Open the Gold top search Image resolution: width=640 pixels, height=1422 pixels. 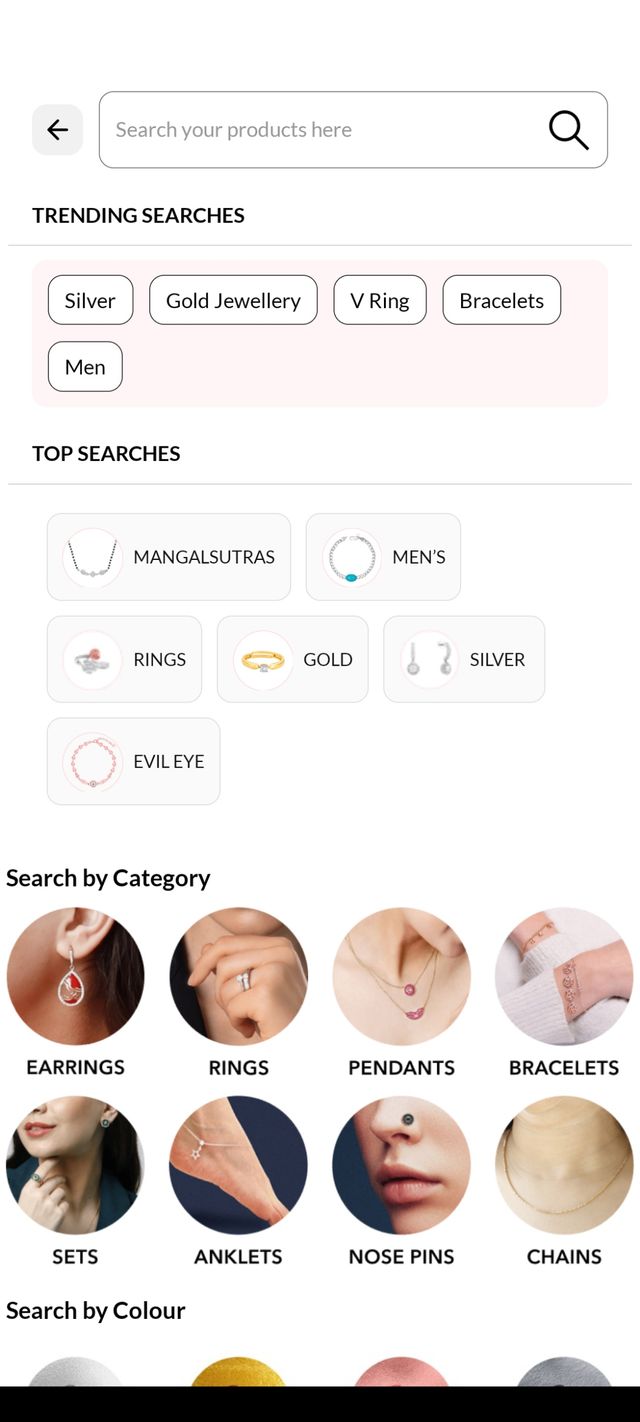click(292, 659)
